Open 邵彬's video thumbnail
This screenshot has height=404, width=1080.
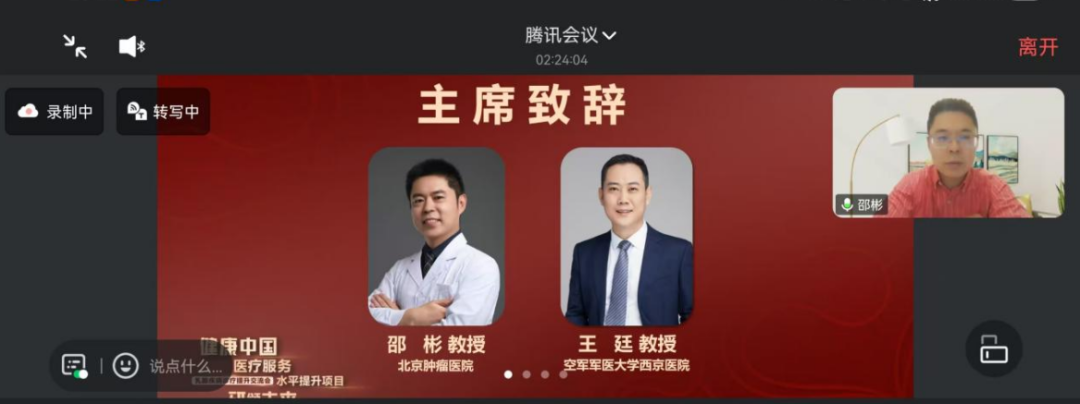(948, 152)
